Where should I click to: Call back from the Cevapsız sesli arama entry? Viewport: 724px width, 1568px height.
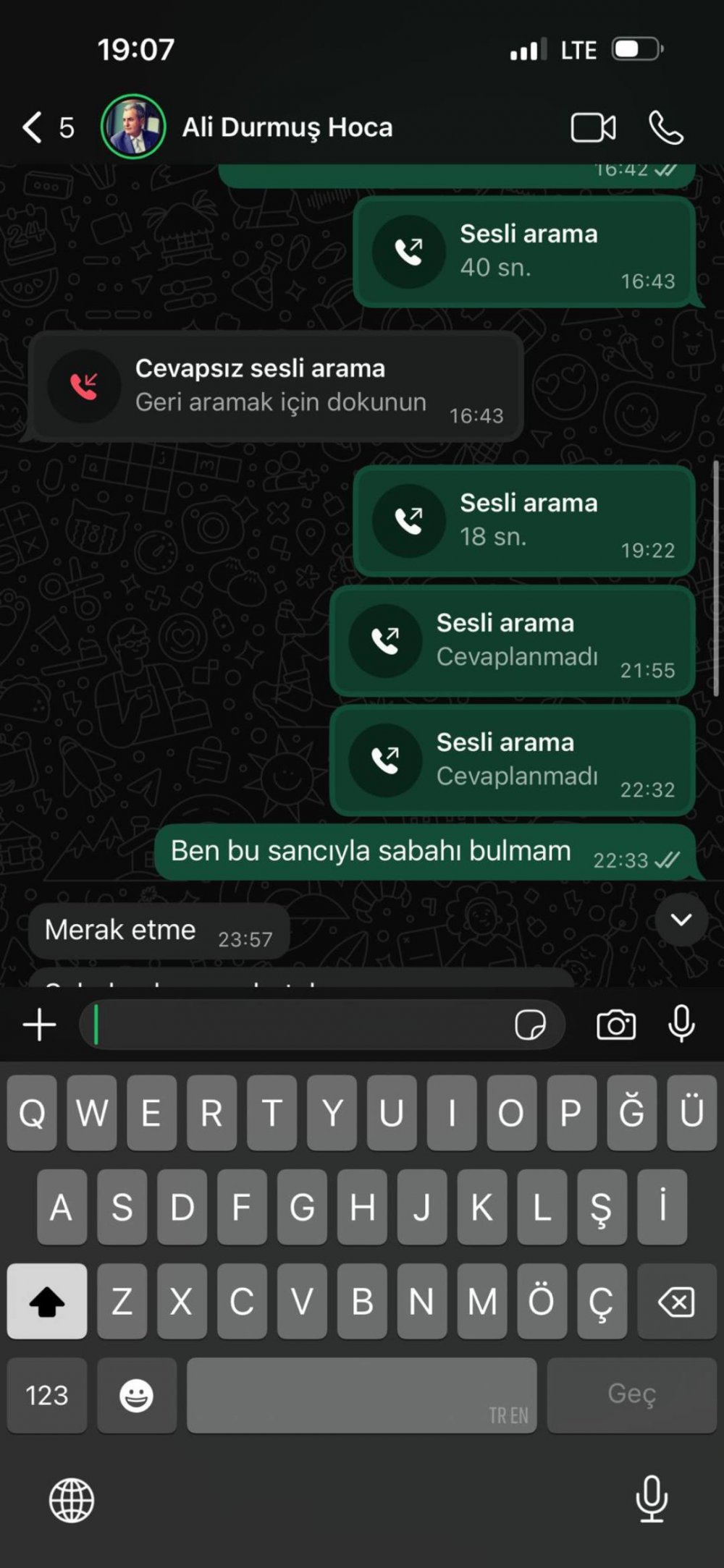[275, 386]
